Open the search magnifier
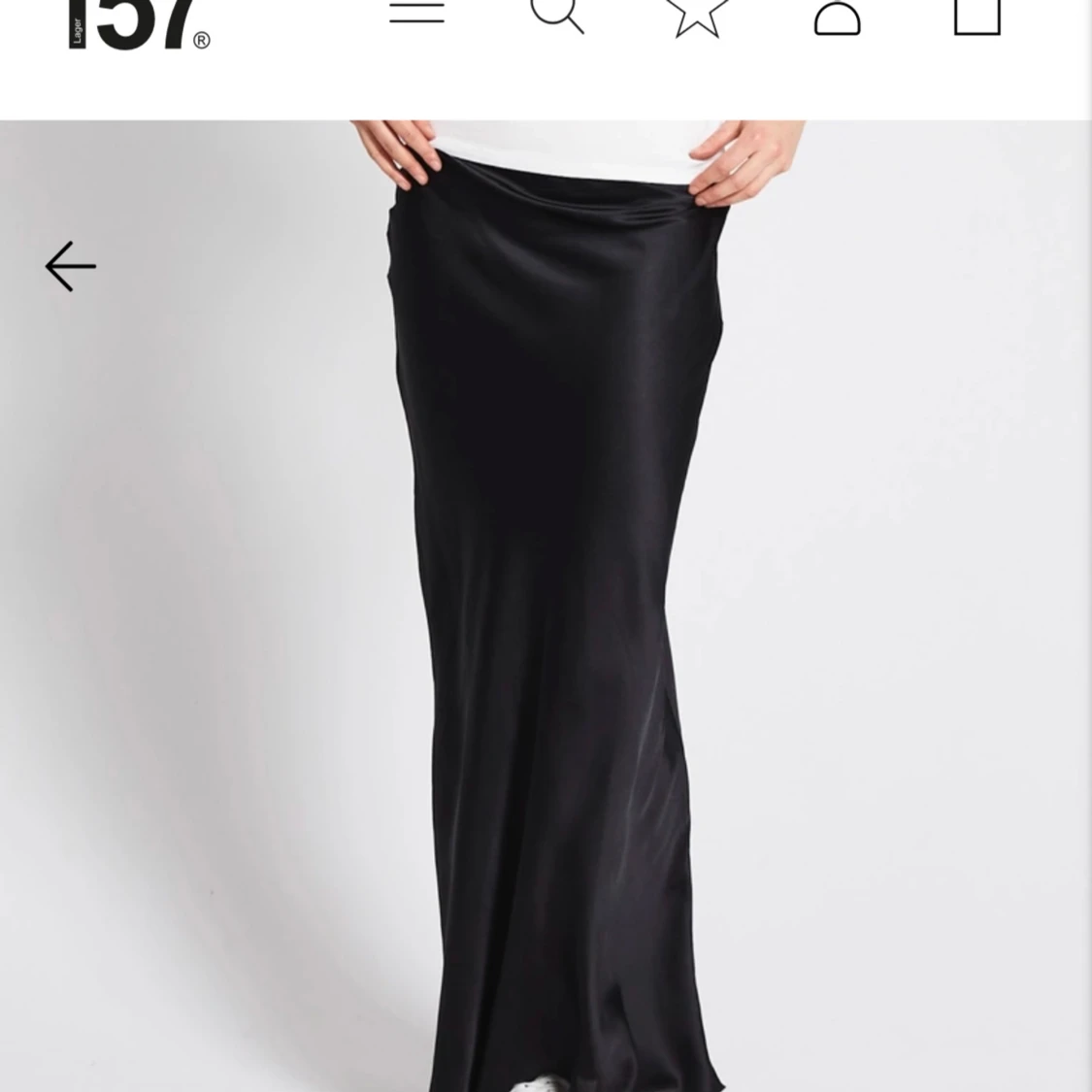Viewport: 1092px width, 1092px height. pos(557,14)
